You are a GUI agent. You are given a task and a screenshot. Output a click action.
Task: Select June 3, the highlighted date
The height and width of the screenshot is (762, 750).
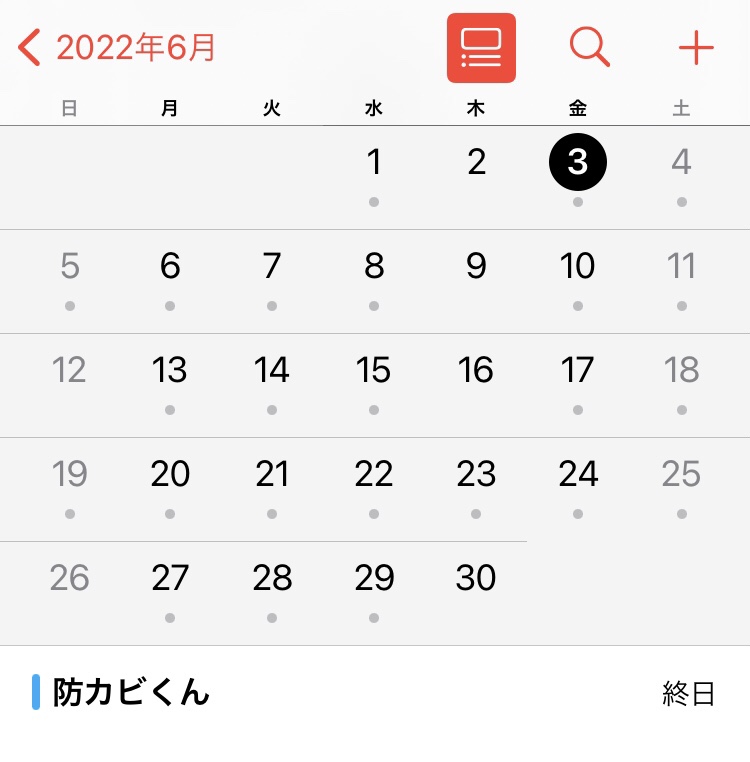pyautogui.click(x=578, y=163)
